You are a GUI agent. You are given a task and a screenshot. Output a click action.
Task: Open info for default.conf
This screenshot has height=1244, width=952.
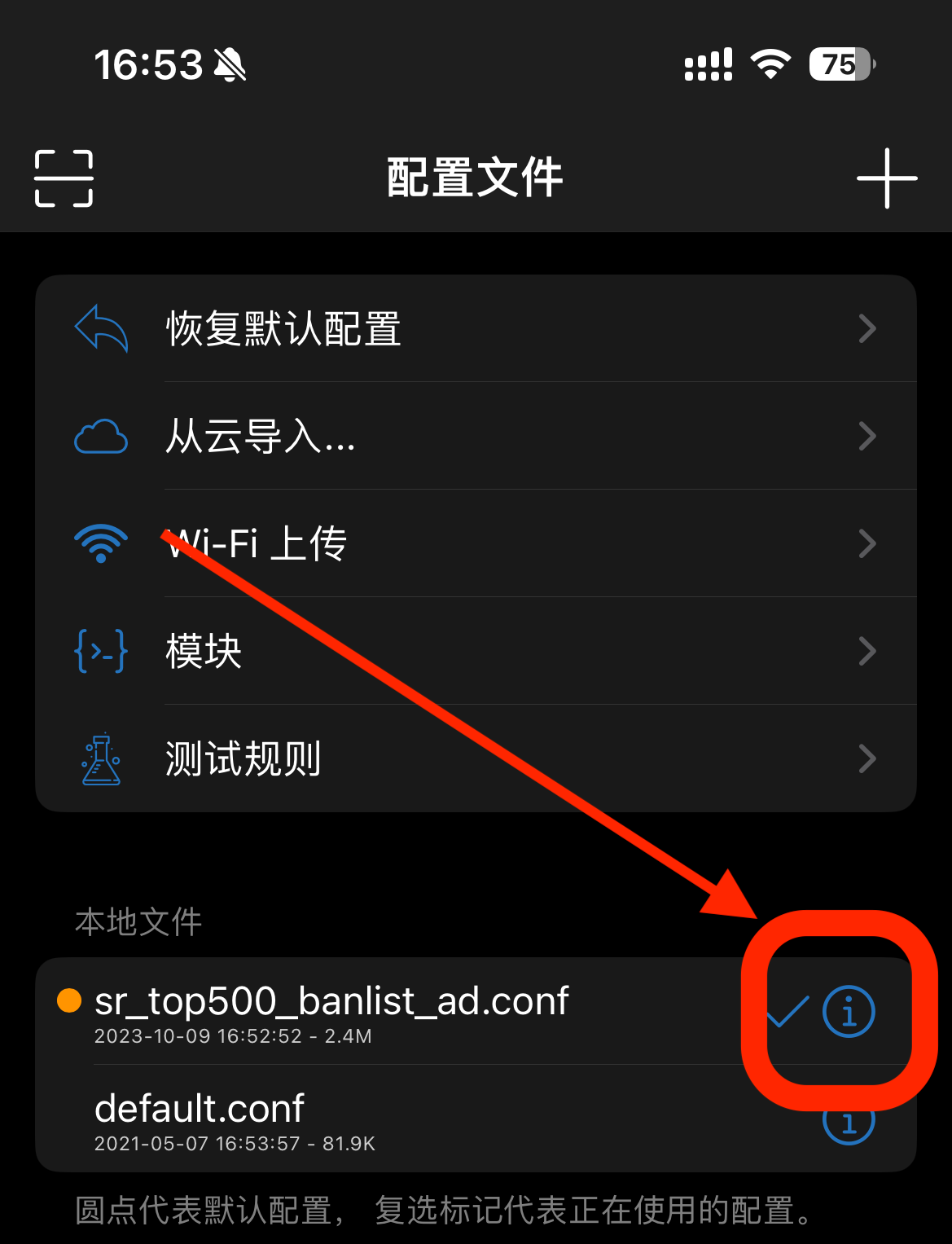pos(849,1123)
